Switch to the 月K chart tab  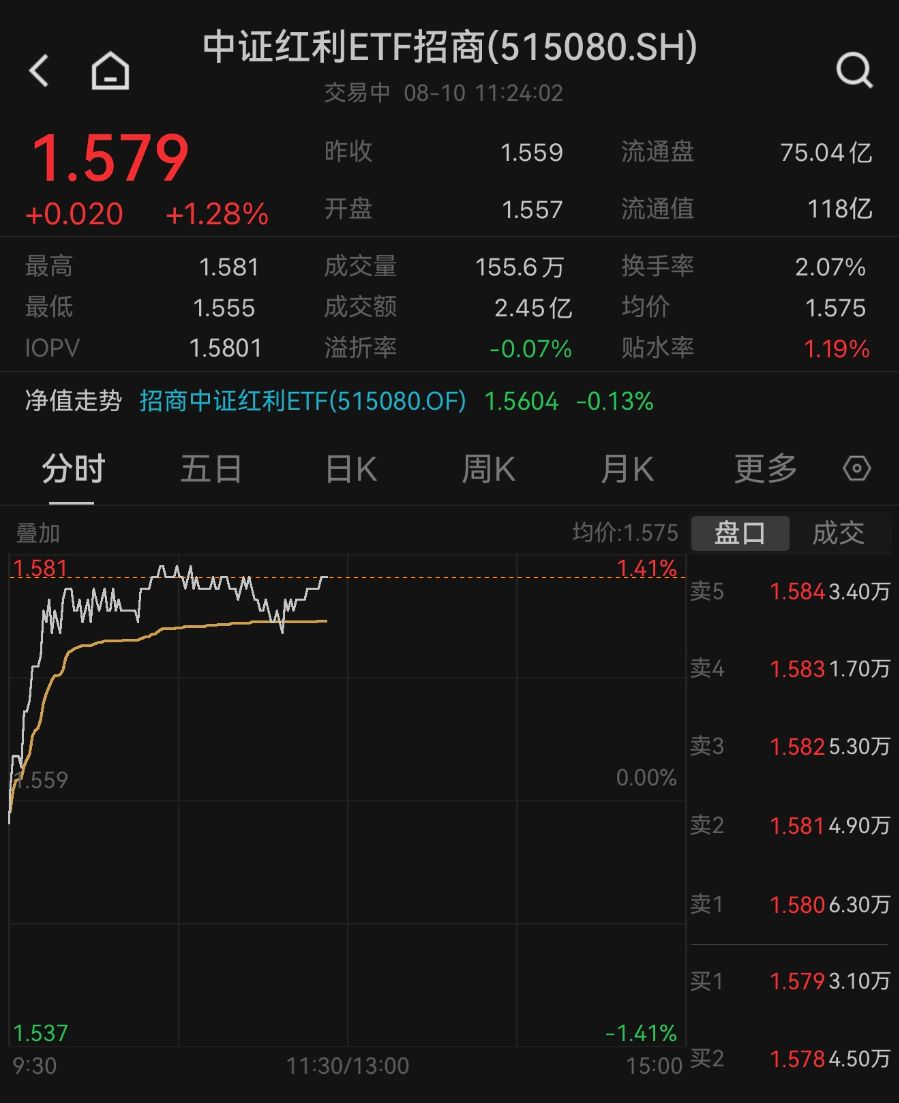tap(627, 468)
